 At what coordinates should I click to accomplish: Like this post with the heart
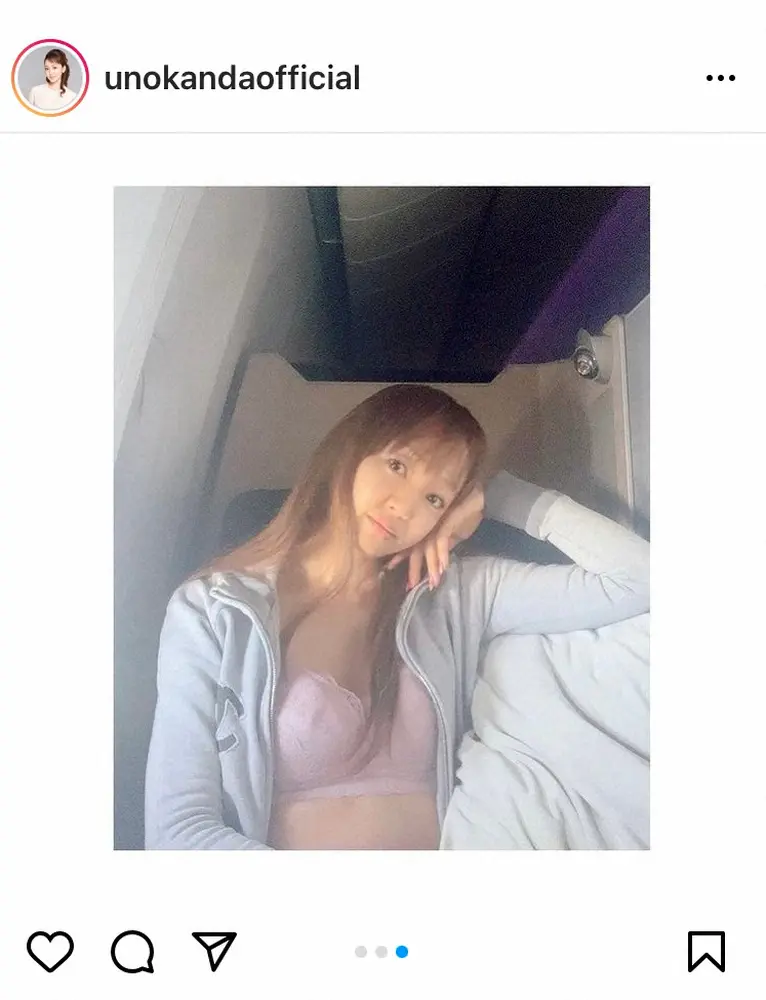click(49, 951)
